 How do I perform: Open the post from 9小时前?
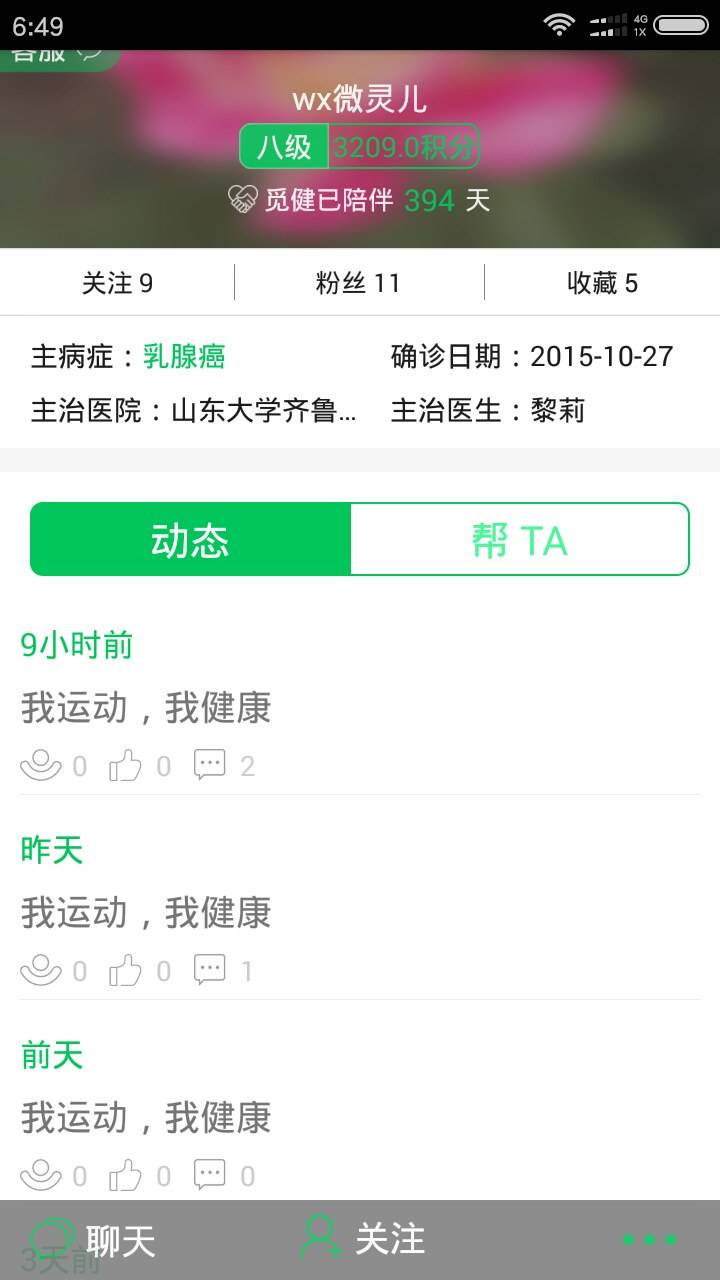146,708
